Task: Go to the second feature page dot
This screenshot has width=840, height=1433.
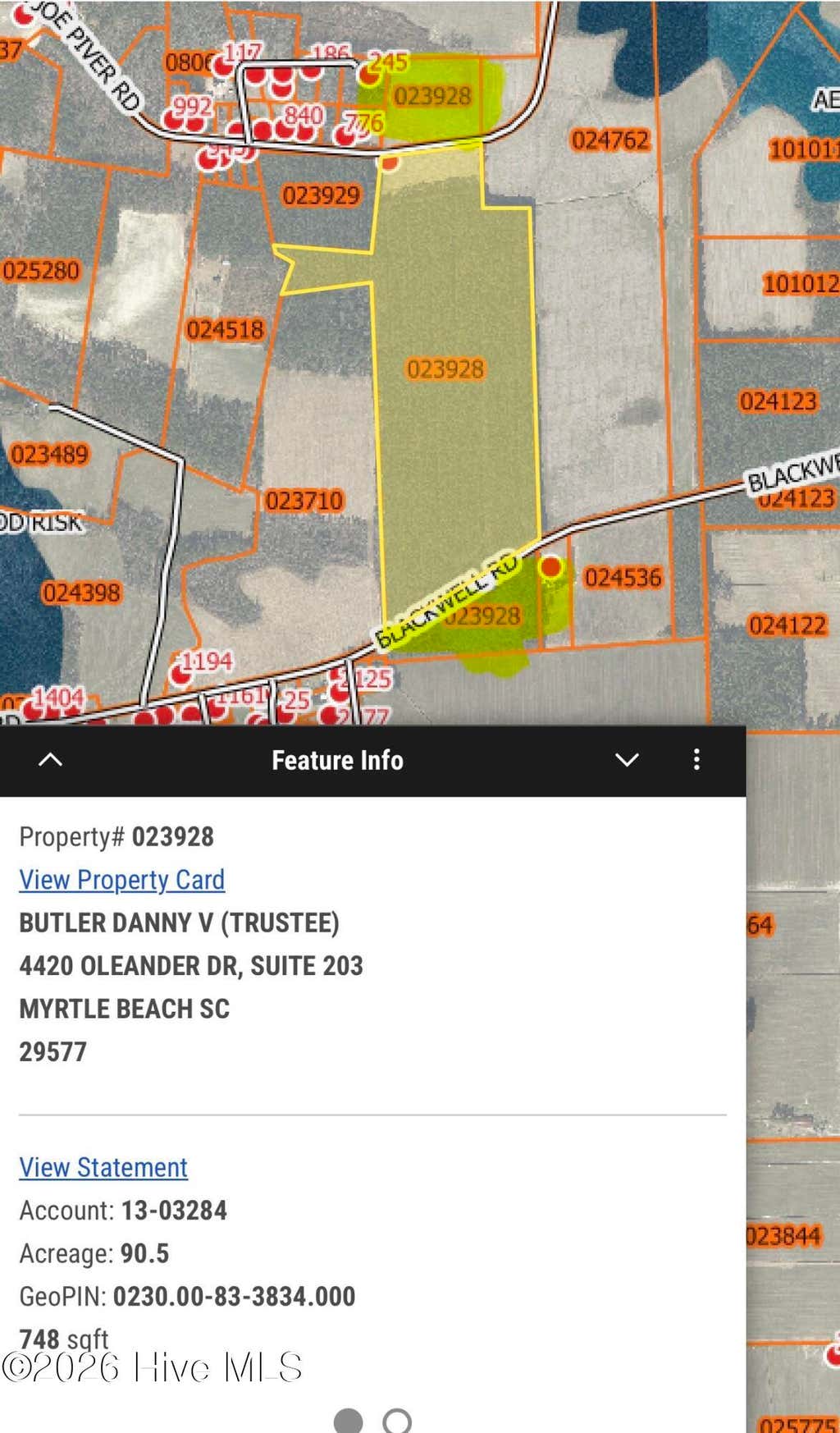Action: (x=397, y=1420)
